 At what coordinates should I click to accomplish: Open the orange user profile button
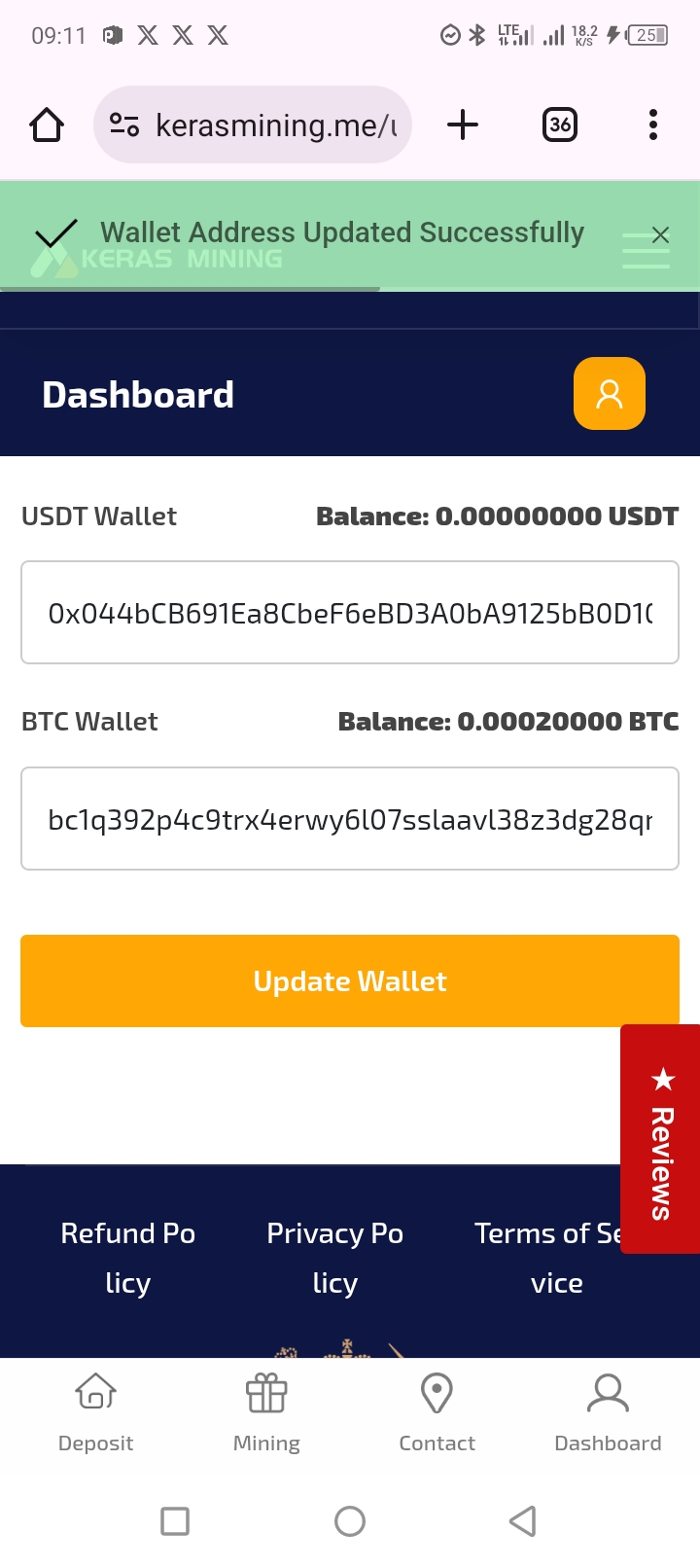[609, 394]
